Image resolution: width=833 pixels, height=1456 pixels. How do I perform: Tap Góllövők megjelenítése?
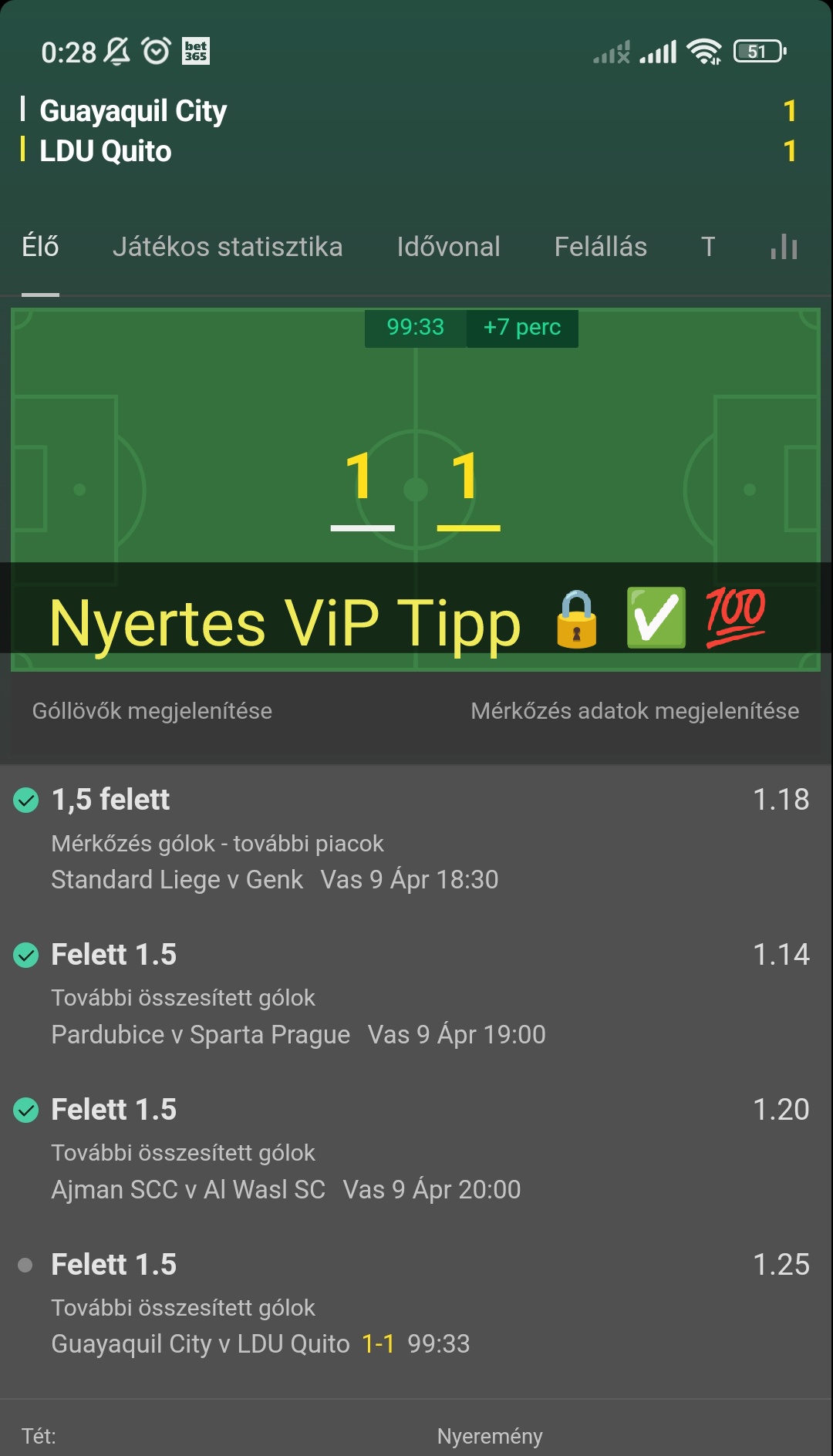coord(152,711)
